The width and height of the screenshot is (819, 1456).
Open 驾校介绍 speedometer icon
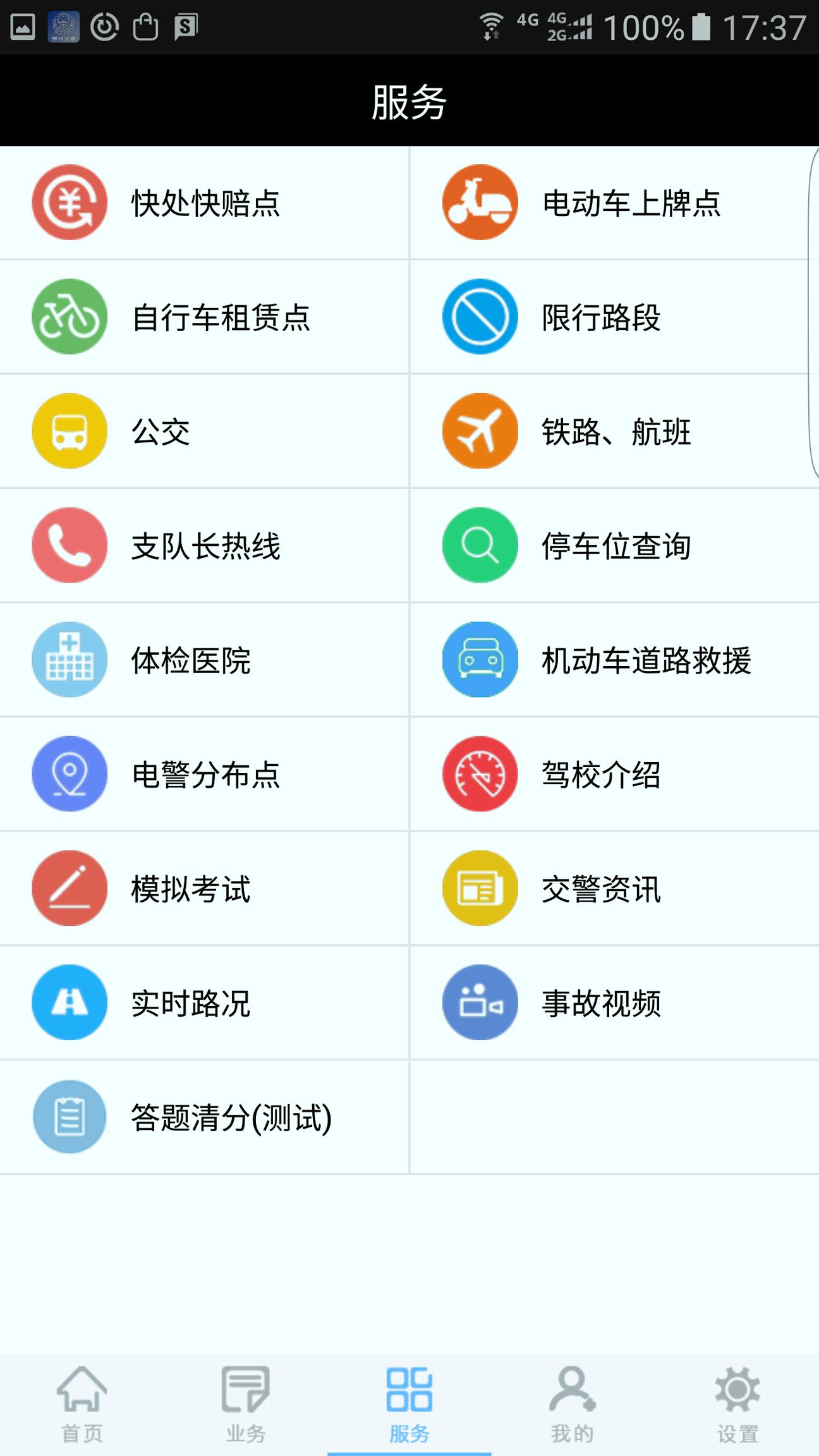(480, 775)
